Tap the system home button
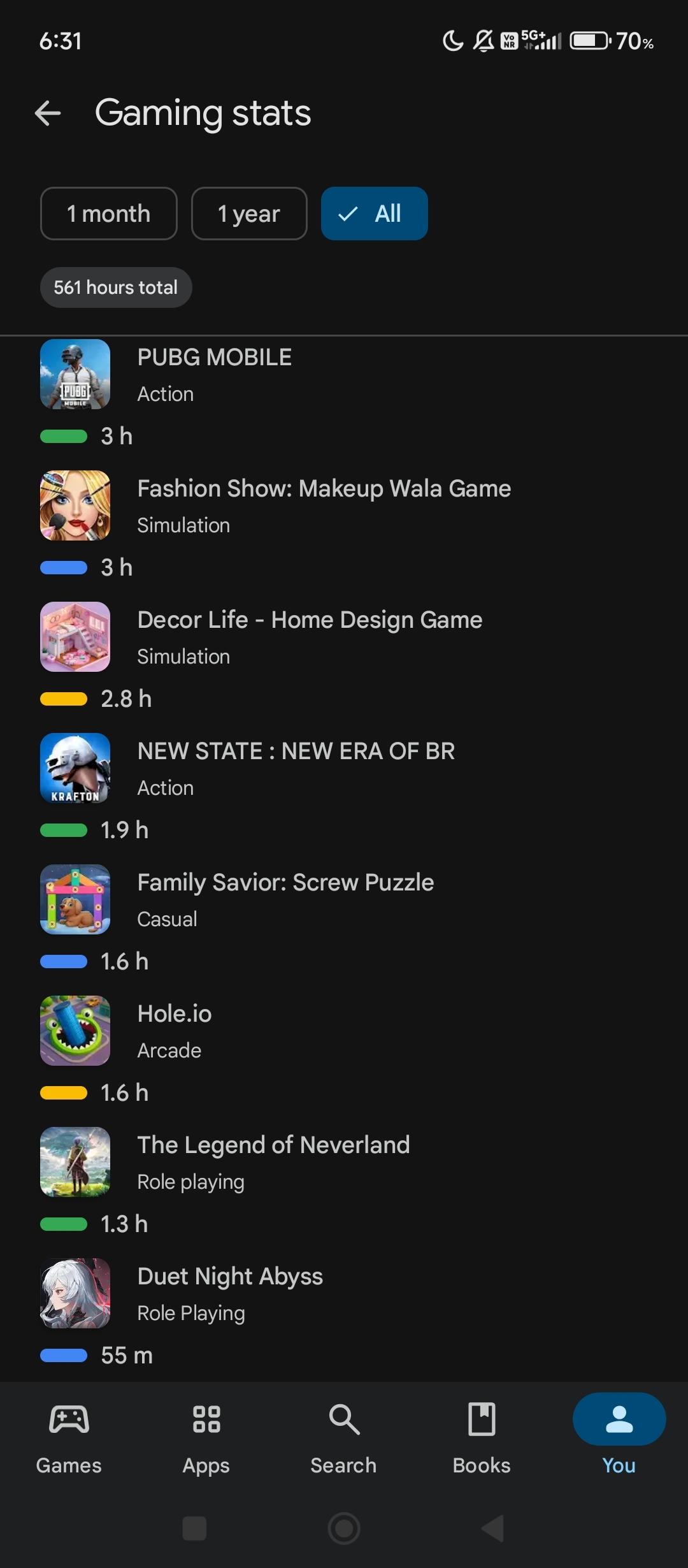 pos(344,1528)
